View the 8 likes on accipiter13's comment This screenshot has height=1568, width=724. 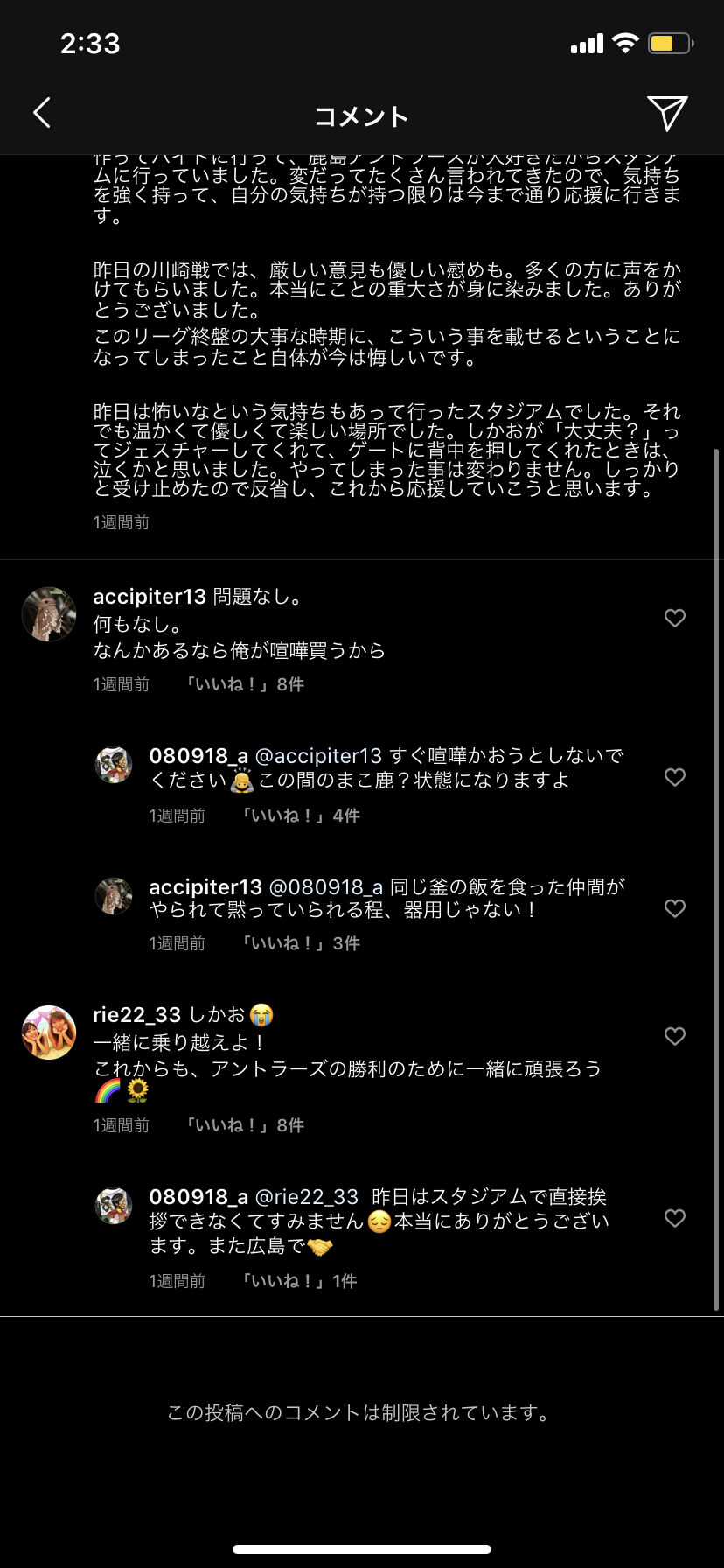tap(245, 684)
